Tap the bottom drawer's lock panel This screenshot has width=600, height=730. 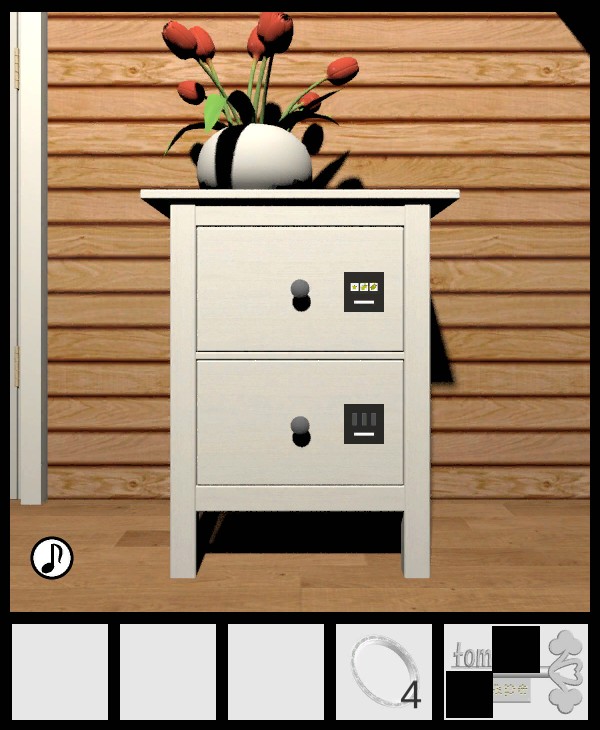[x=364, y=424]
